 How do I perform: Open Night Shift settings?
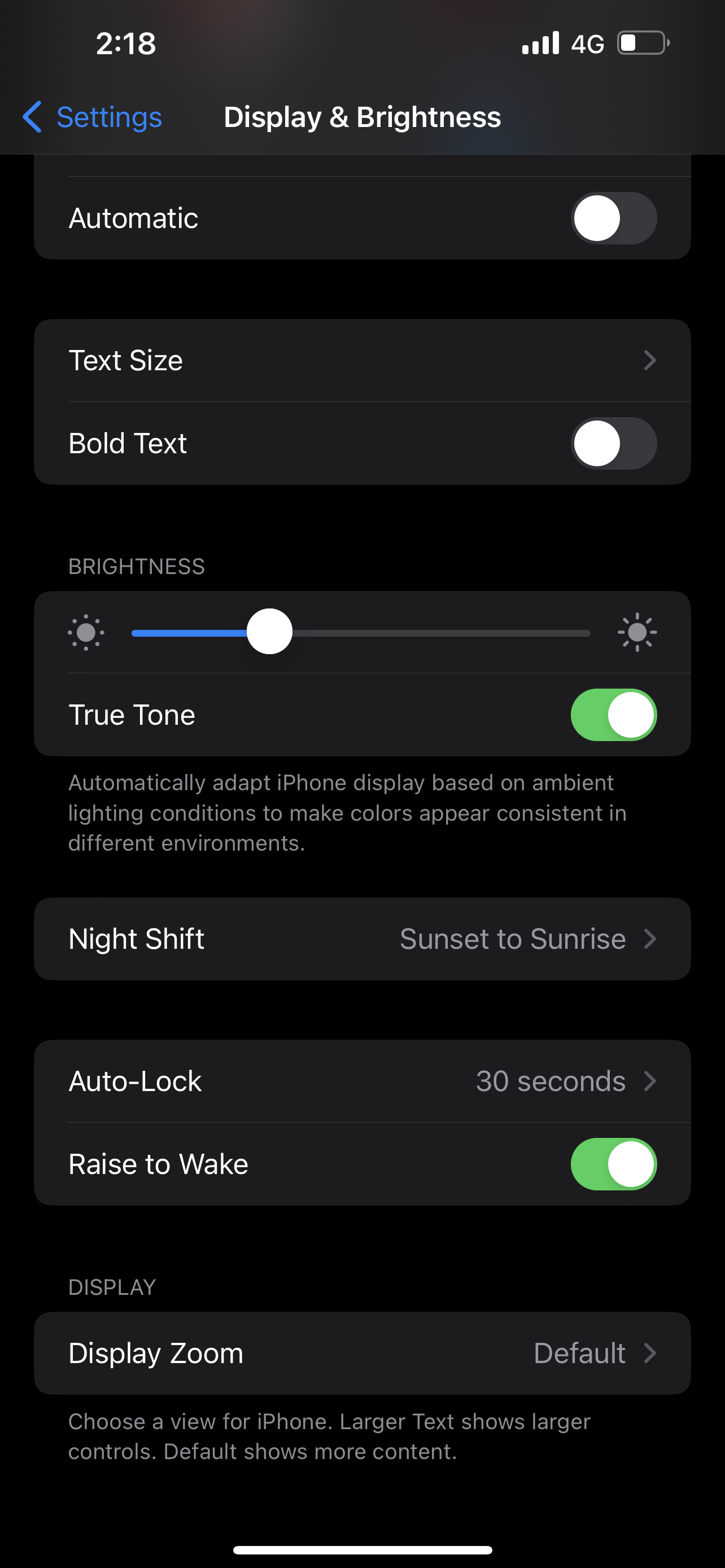coord(362,939)
